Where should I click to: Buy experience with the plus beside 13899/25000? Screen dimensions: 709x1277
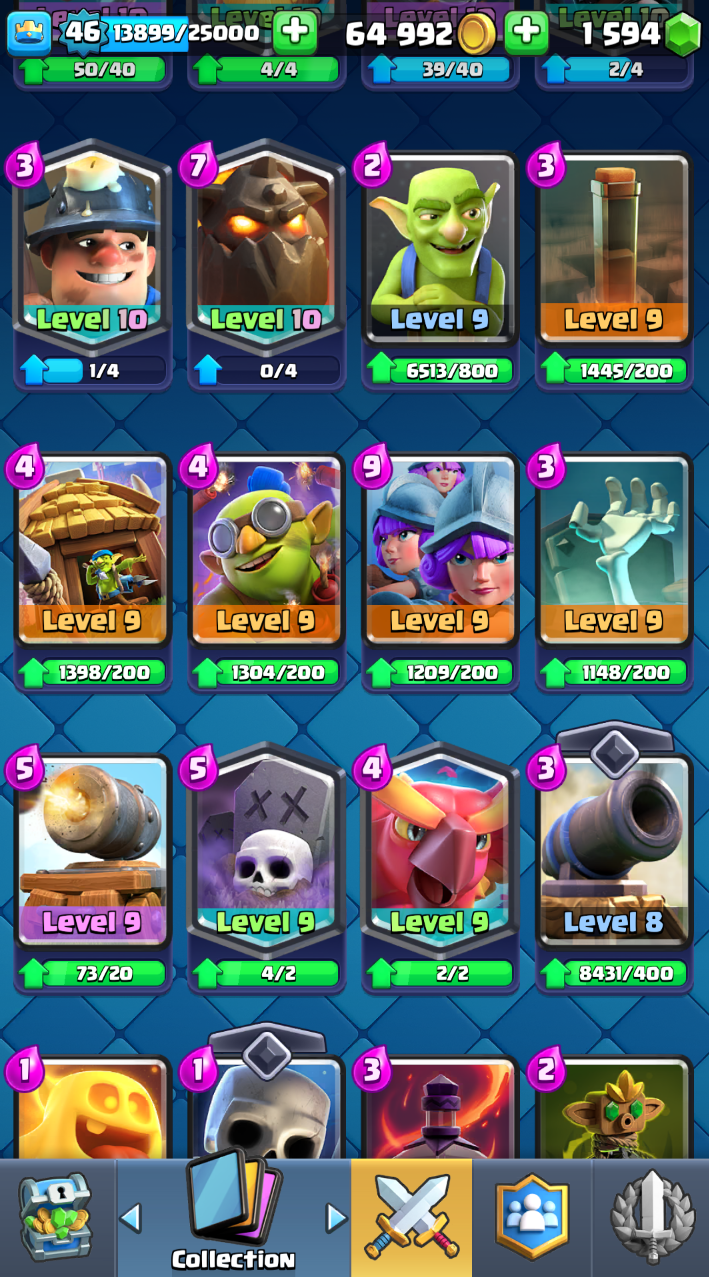[x=295, y=33]
